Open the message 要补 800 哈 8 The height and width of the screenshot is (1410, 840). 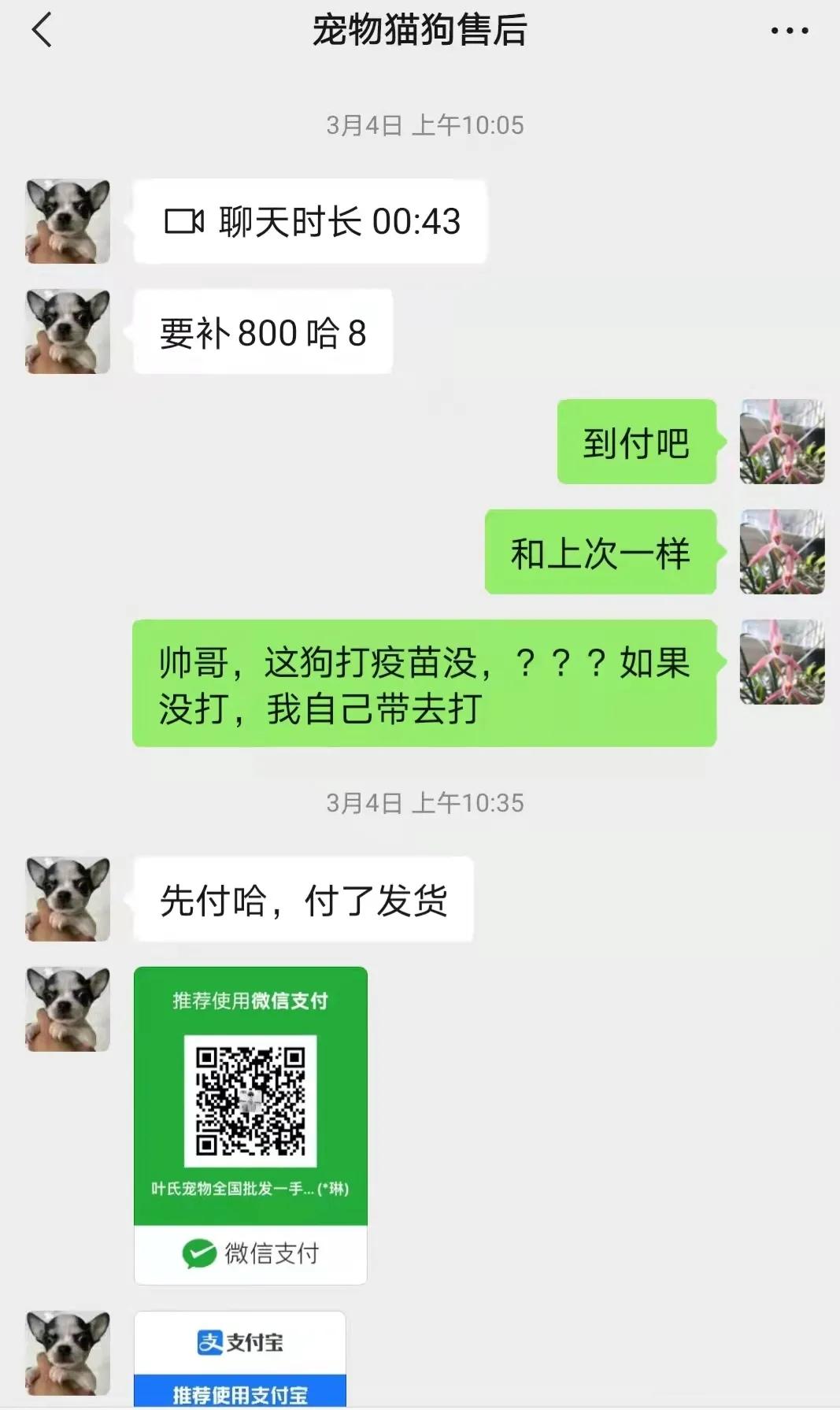click(x=263, y=330)
